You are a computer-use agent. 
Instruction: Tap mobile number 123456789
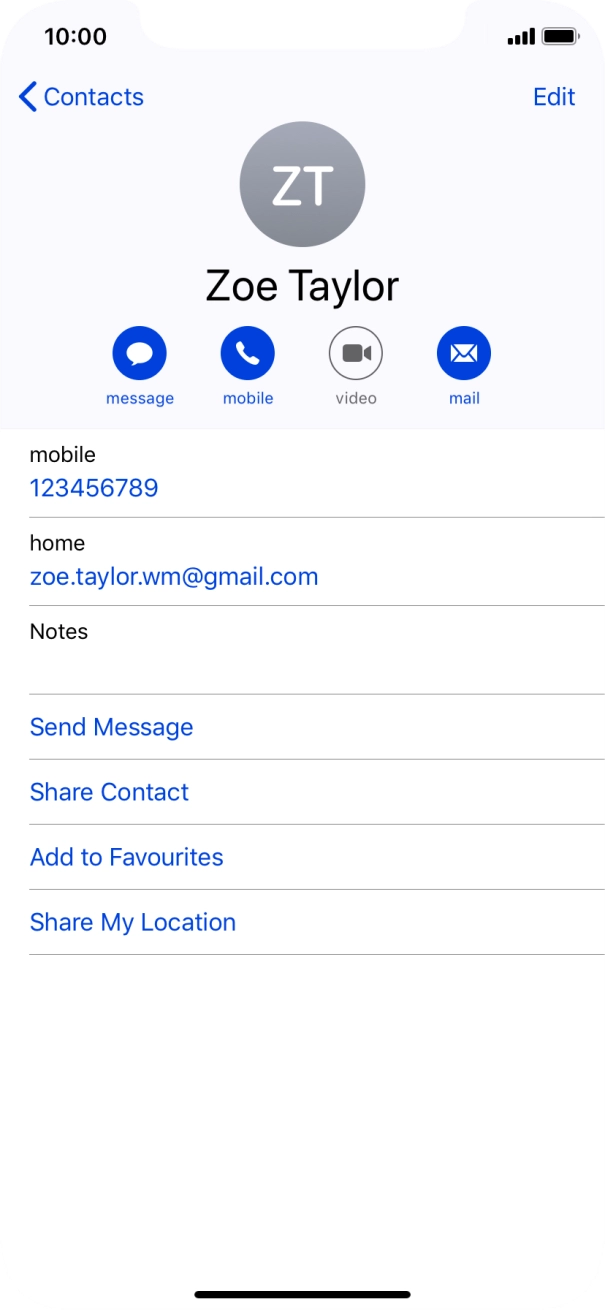point(94,488)
